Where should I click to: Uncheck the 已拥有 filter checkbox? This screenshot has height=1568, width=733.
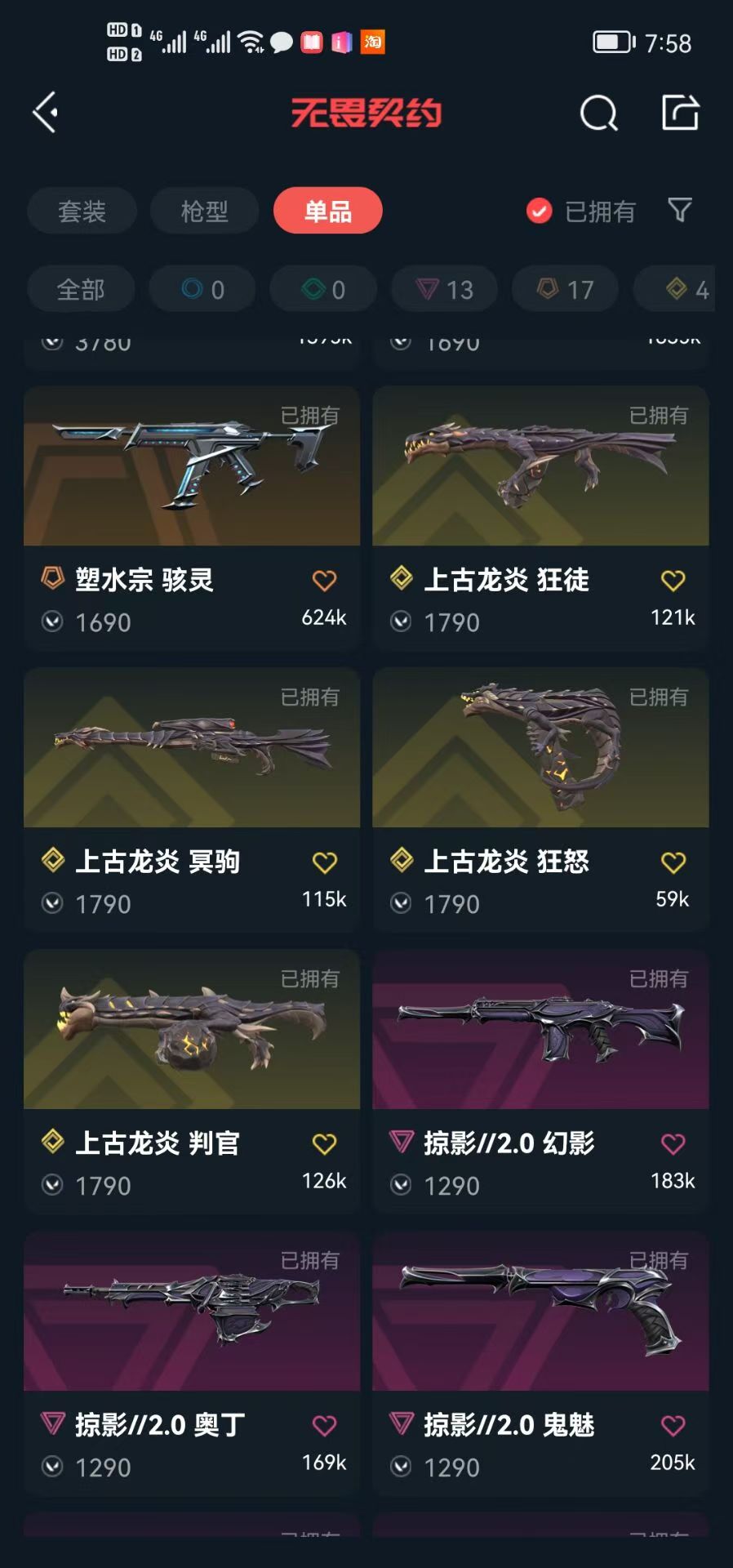click(x=539, y=212)
